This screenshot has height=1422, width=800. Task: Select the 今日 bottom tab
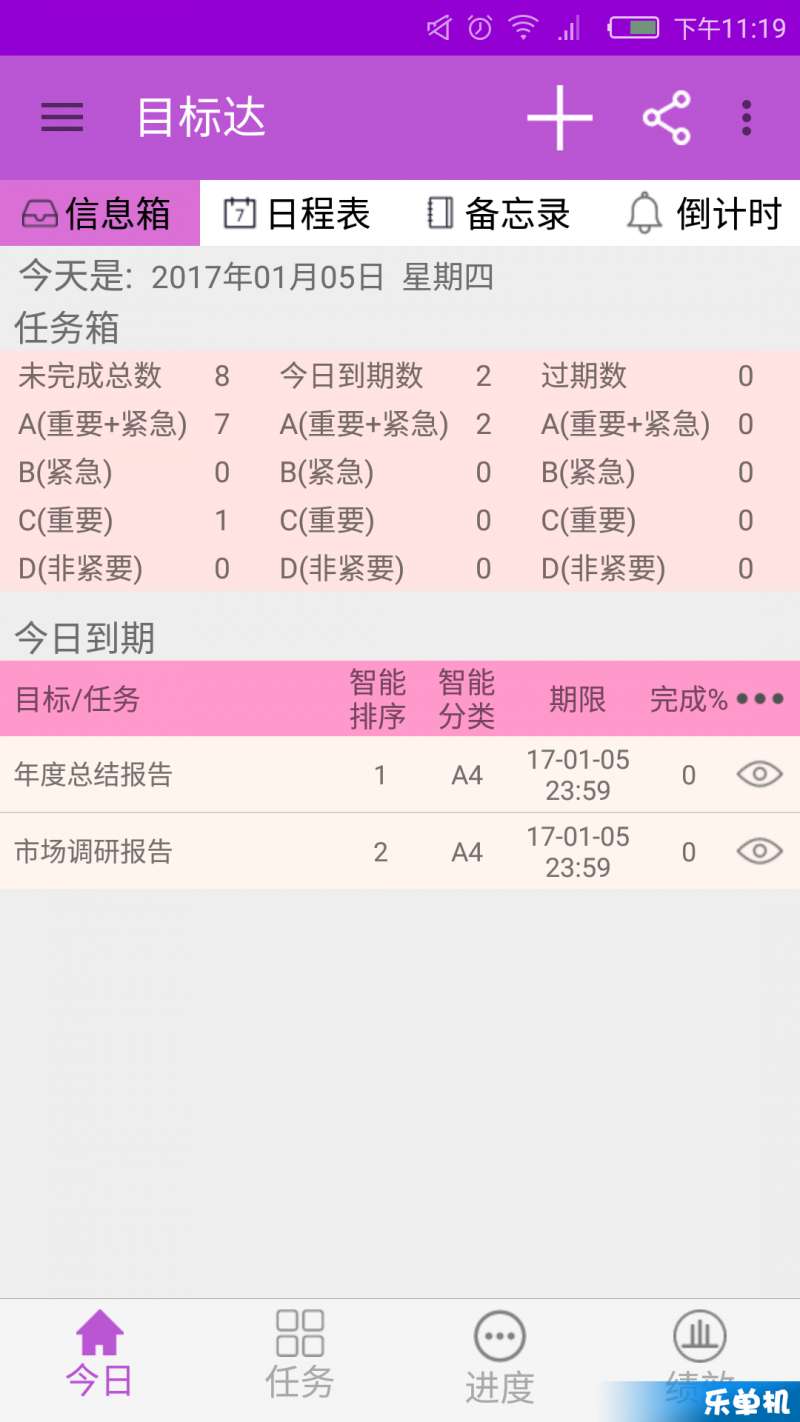click(100, 1355)
